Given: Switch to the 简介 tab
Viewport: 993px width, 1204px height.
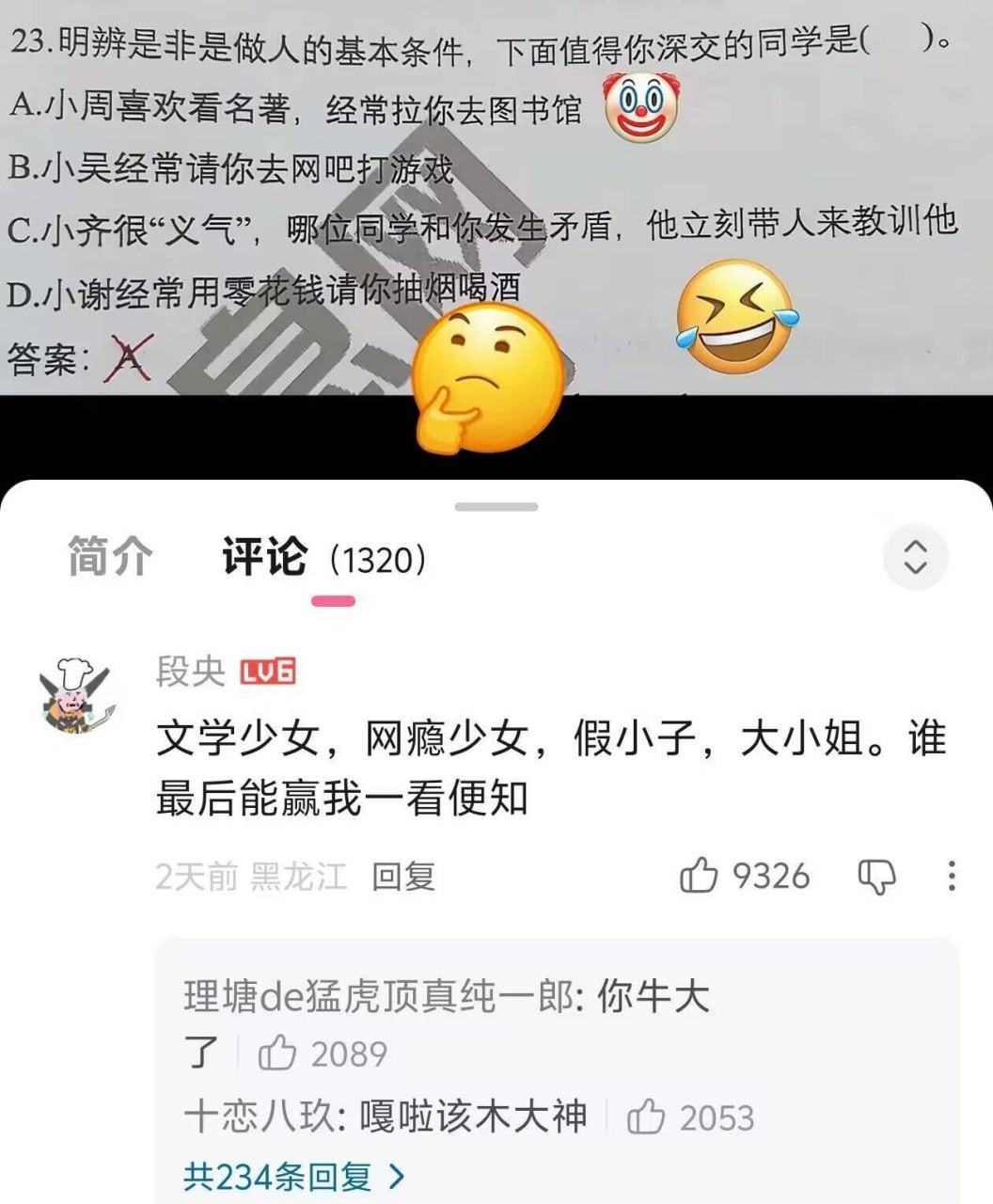Looking at the screenshot, I should pyautogui.click(x=110, y=557).
